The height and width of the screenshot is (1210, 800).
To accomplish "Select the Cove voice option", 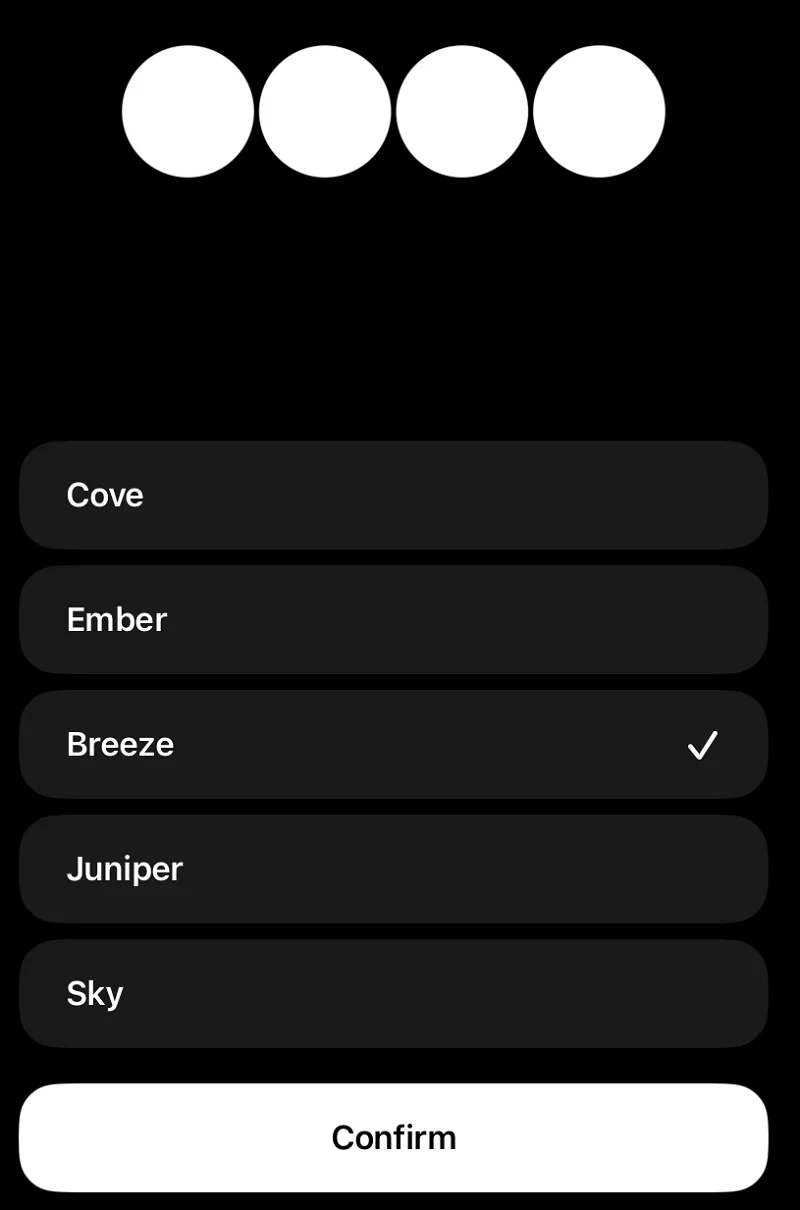I will click(393, 495).
